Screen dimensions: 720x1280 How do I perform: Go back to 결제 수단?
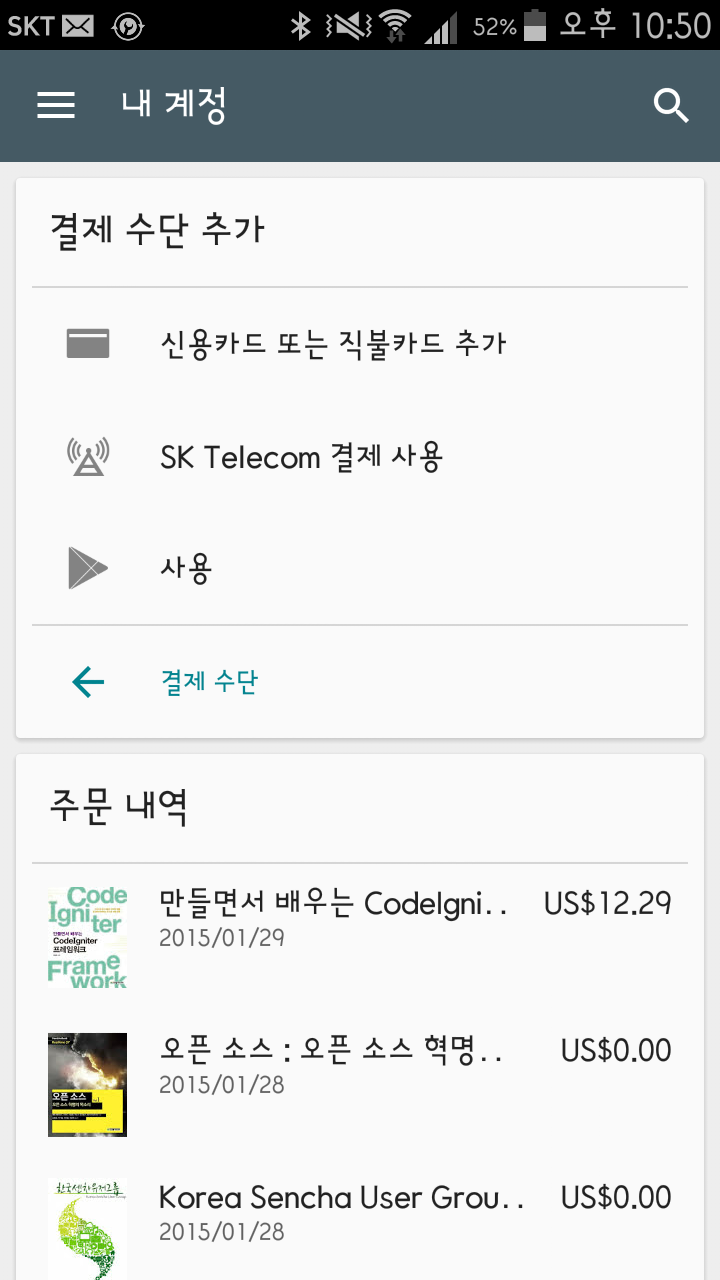pos(209,682)
